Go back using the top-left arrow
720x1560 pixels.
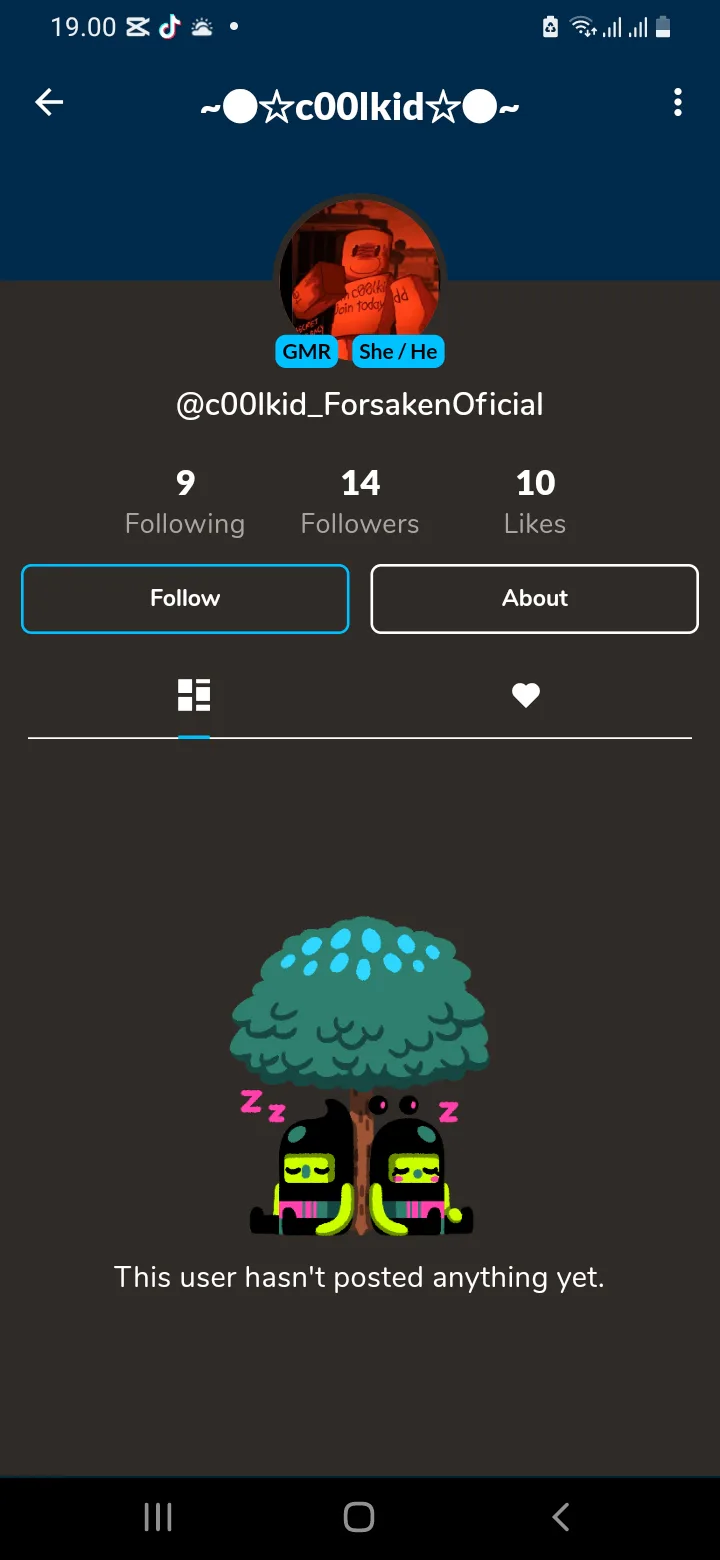pyautogui.click(x=49, y=102)
